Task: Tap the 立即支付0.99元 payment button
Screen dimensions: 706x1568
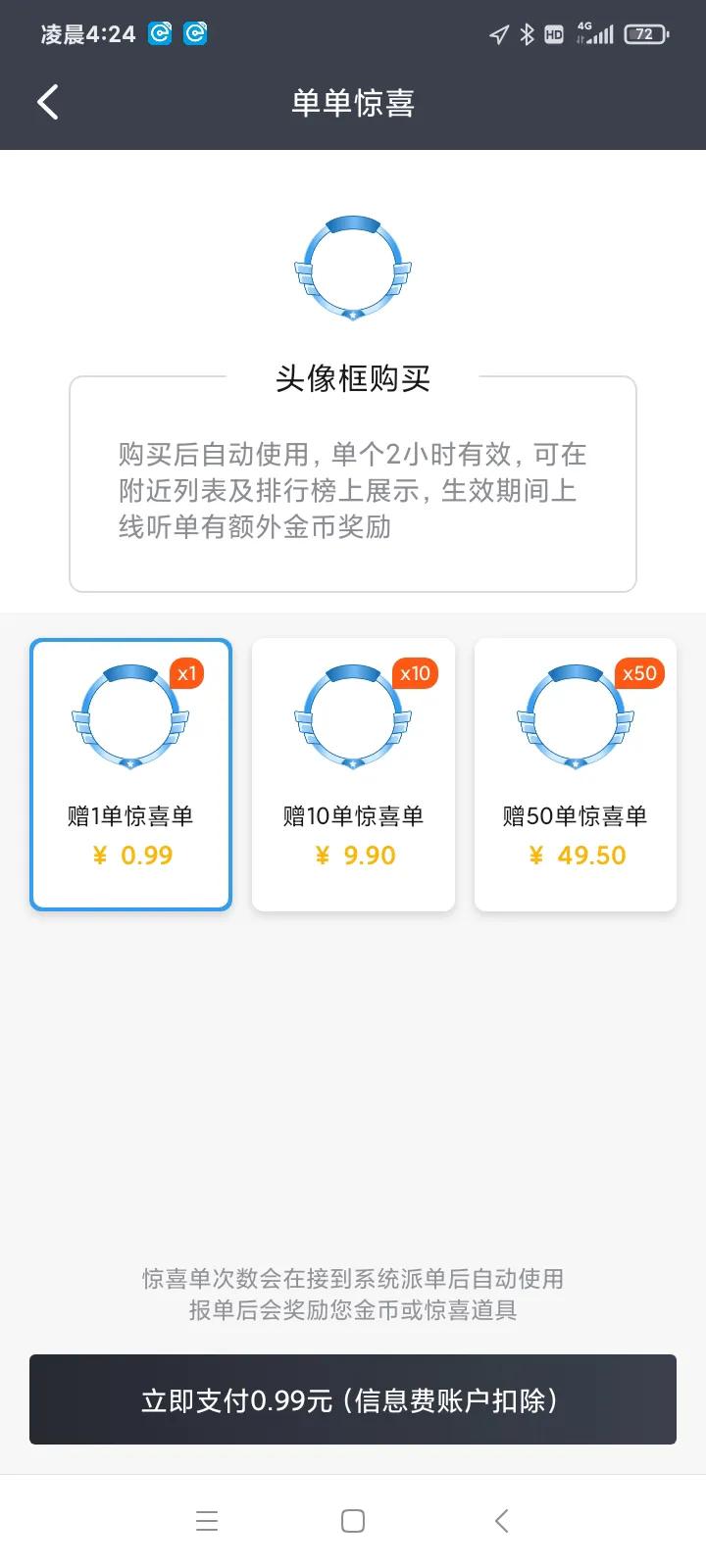Action: pyautogui.click(x=353, y=1399)
